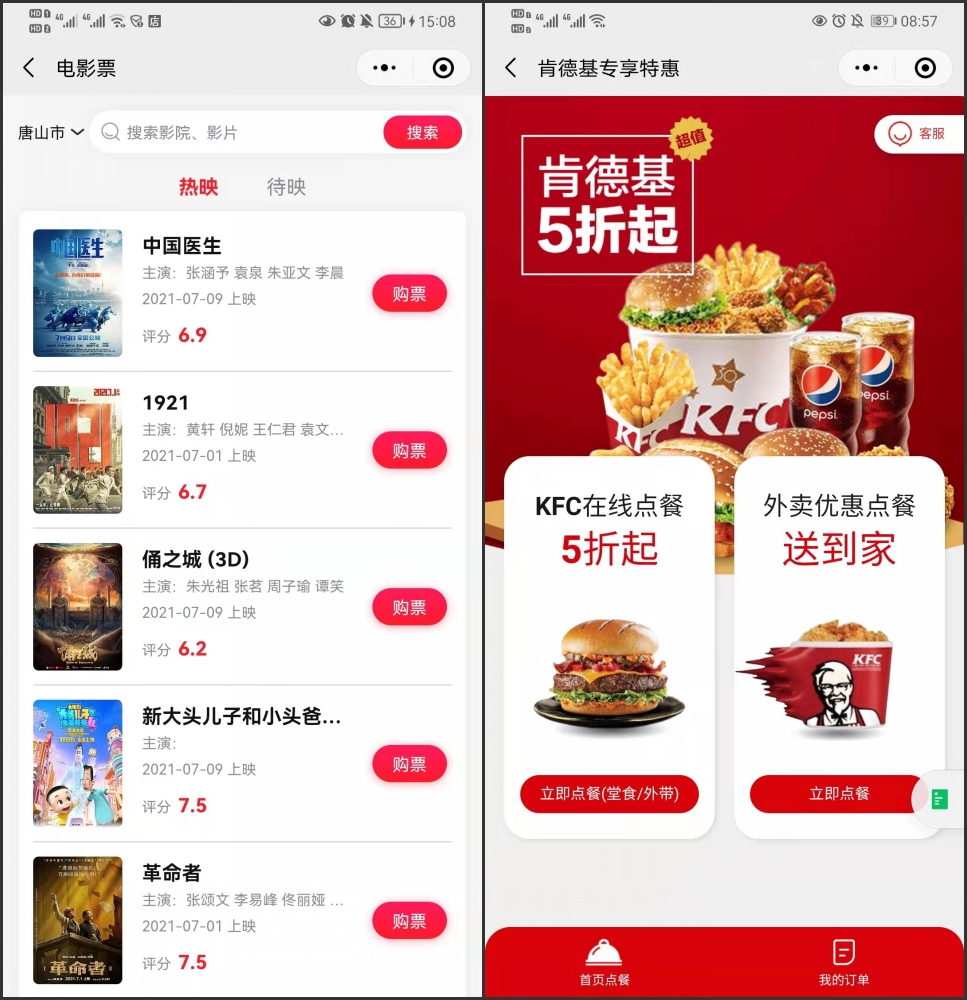Go back from the 电影票 page

click(29, 68)
